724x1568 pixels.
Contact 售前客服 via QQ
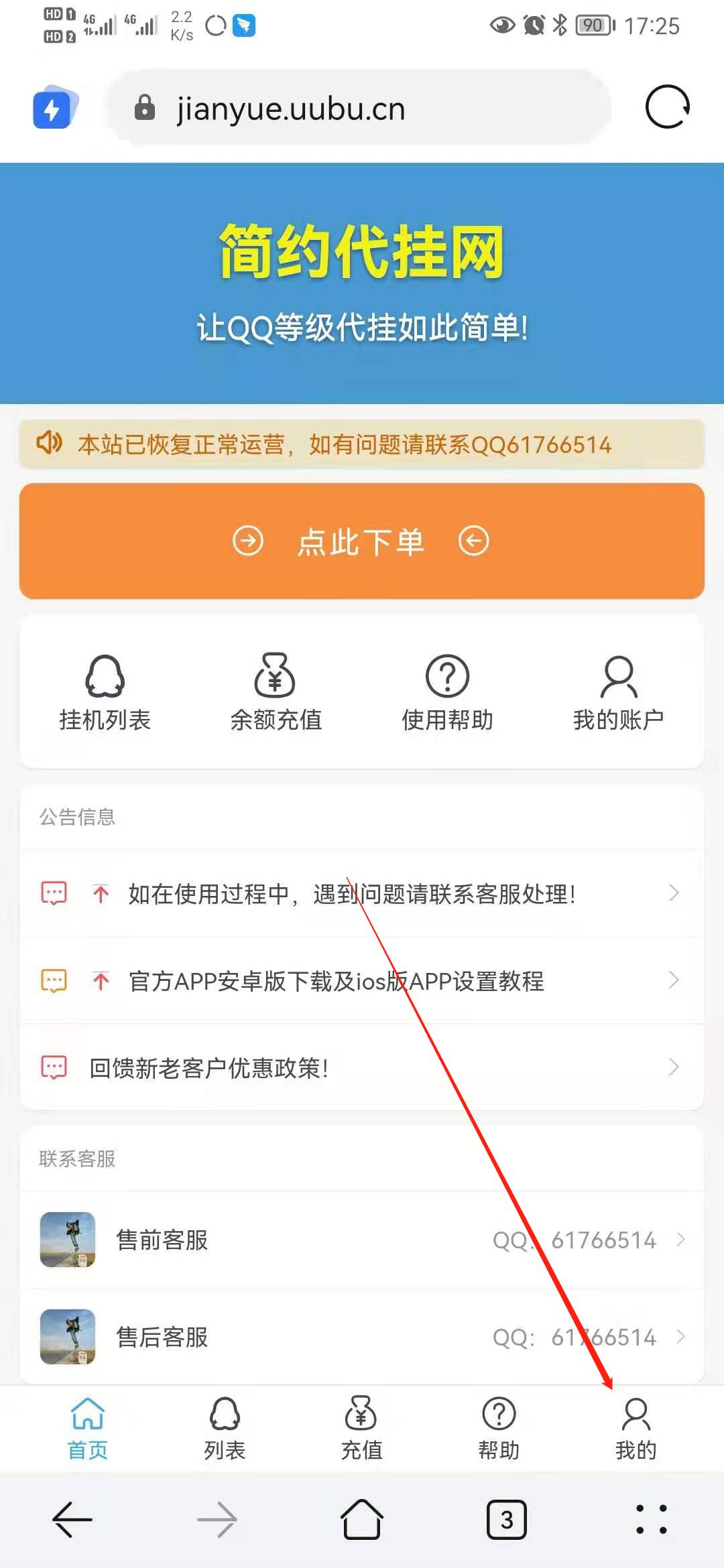[362, 1240]
